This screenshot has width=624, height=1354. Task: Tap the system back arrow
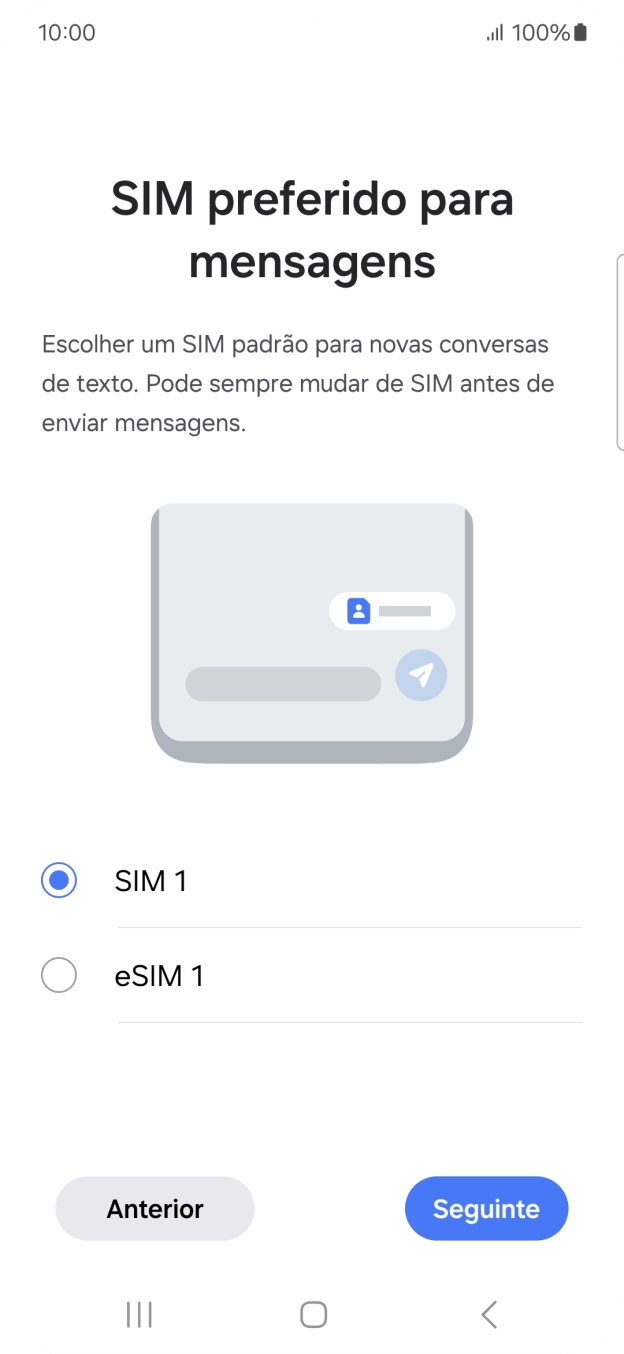tap(488, 1314)
